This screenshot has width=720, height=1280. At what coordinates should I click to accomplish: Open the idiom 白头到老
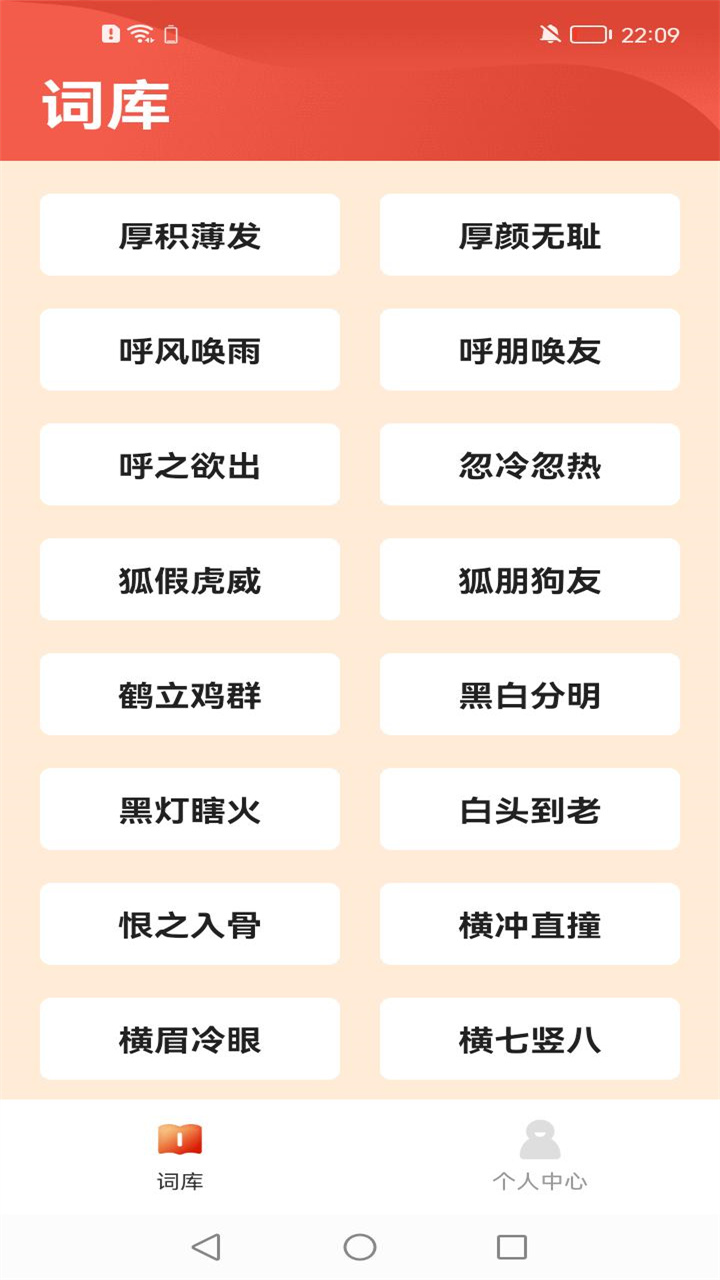pos(530,810)
